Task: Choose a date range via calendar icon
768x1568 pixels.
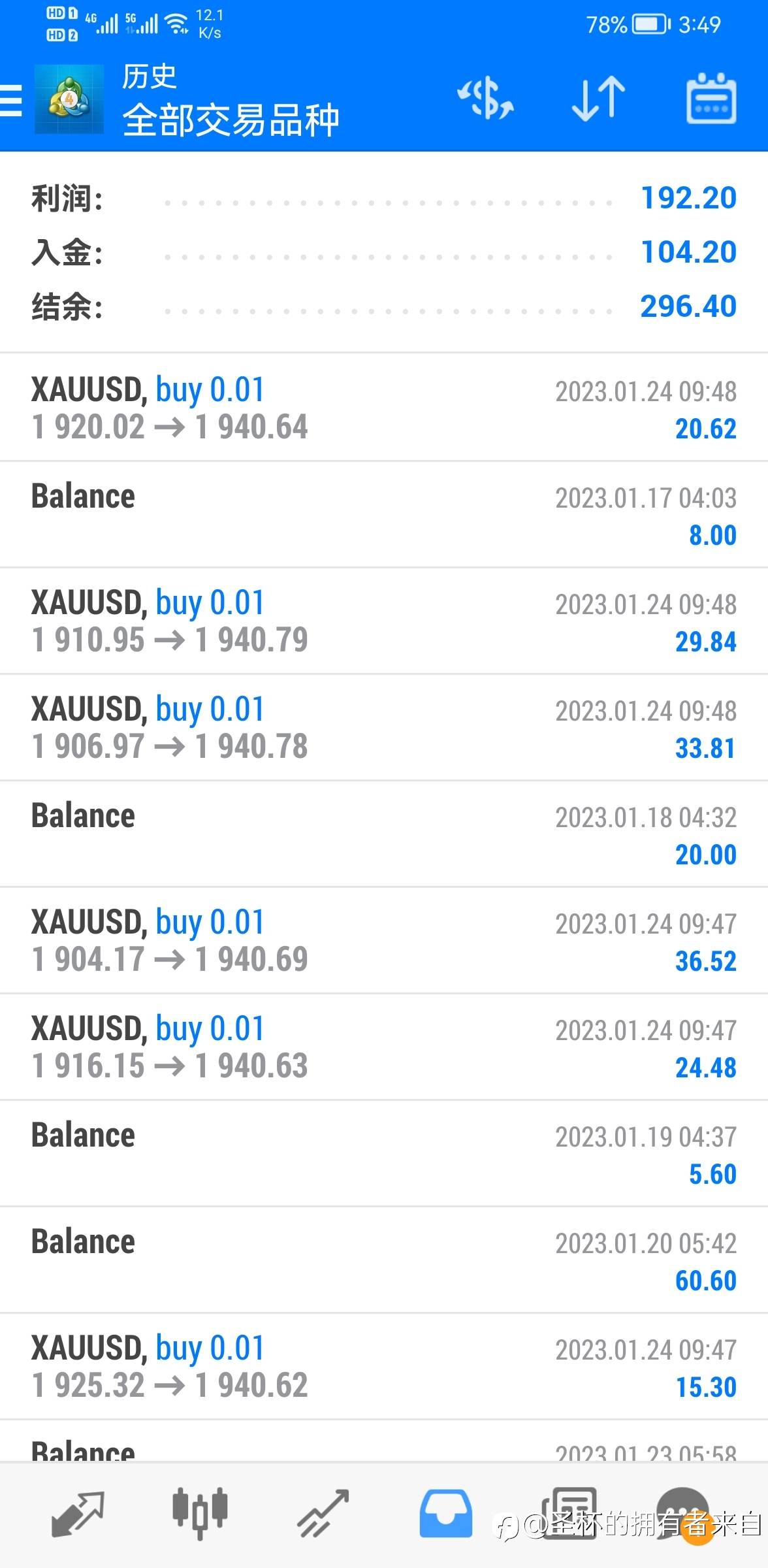Action: pyautogui.click(x=711, y=99)
